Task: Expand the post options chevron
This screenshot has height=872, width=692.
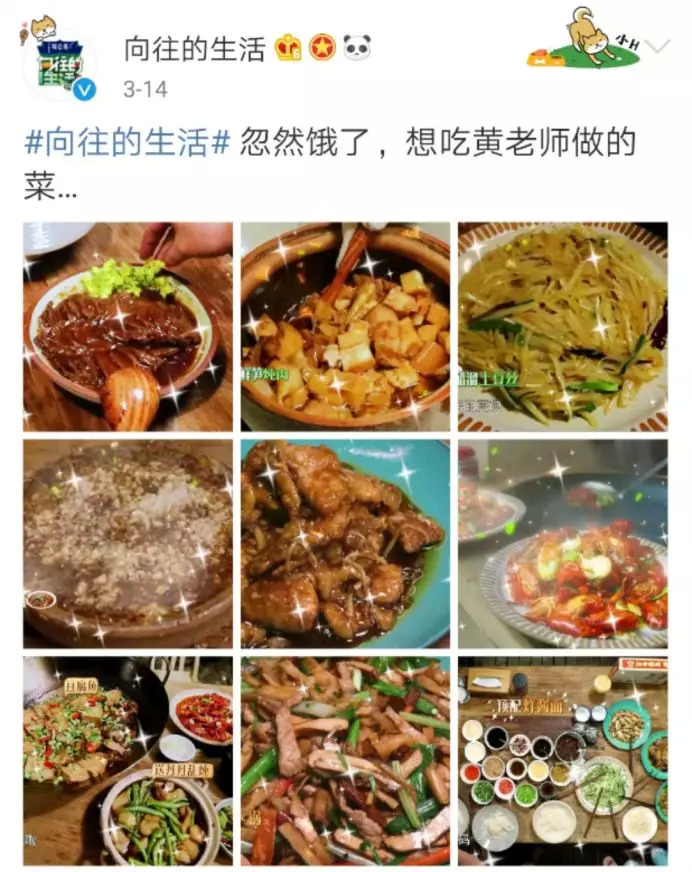Action: [x=659, y=46]
